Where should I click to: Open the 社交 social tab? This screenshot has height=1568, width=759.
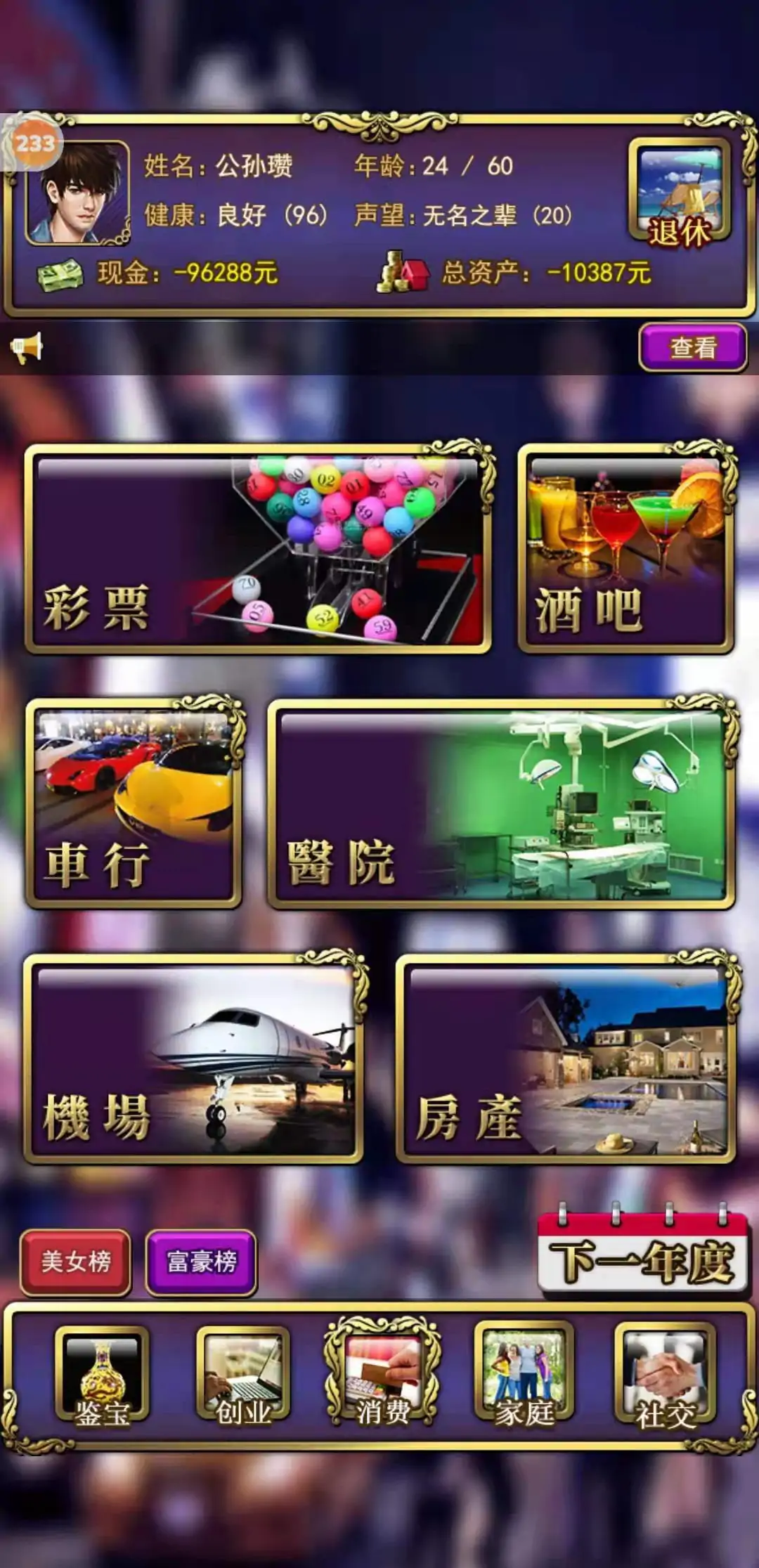coord(665,1377)
